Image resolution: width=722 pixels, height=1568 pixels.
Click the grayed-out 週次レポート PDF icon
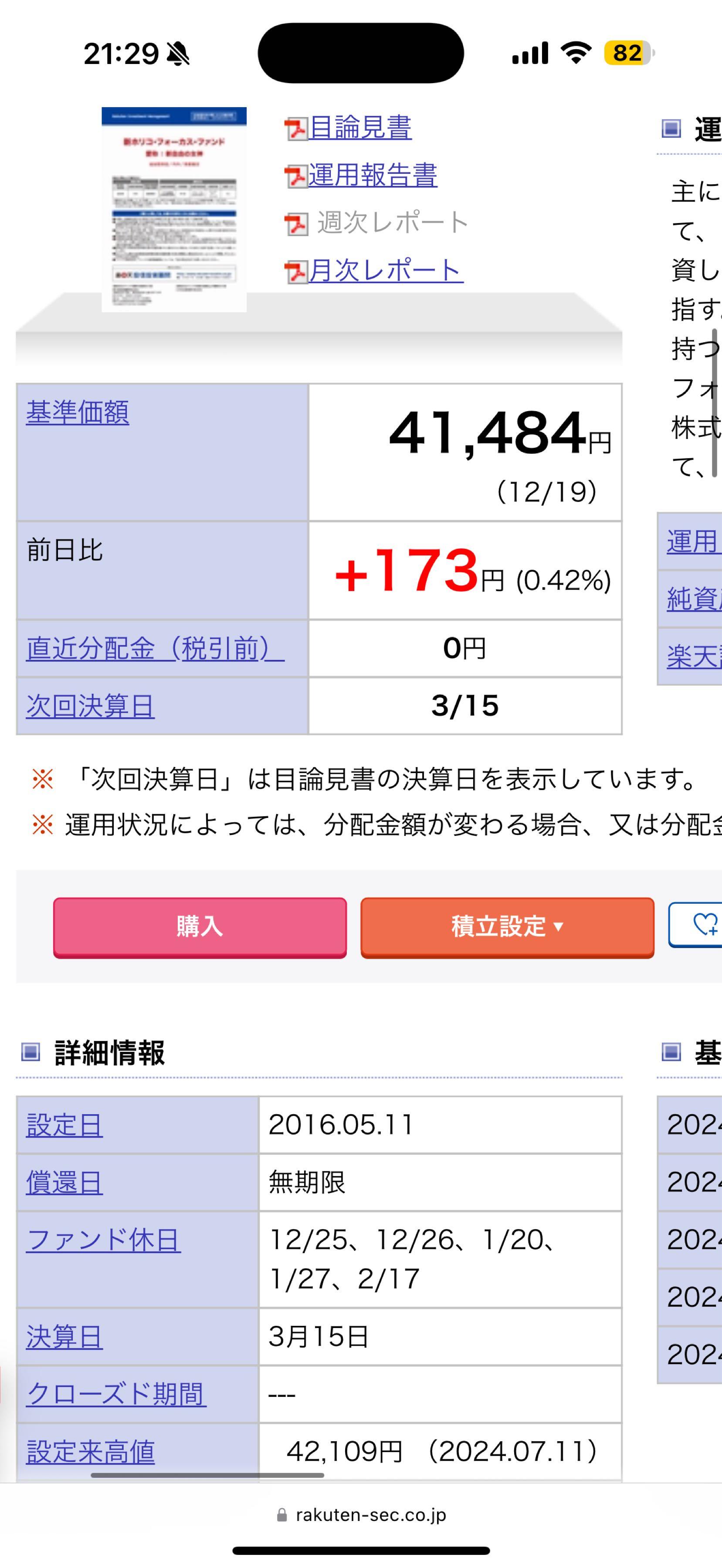tap(296, 224)
